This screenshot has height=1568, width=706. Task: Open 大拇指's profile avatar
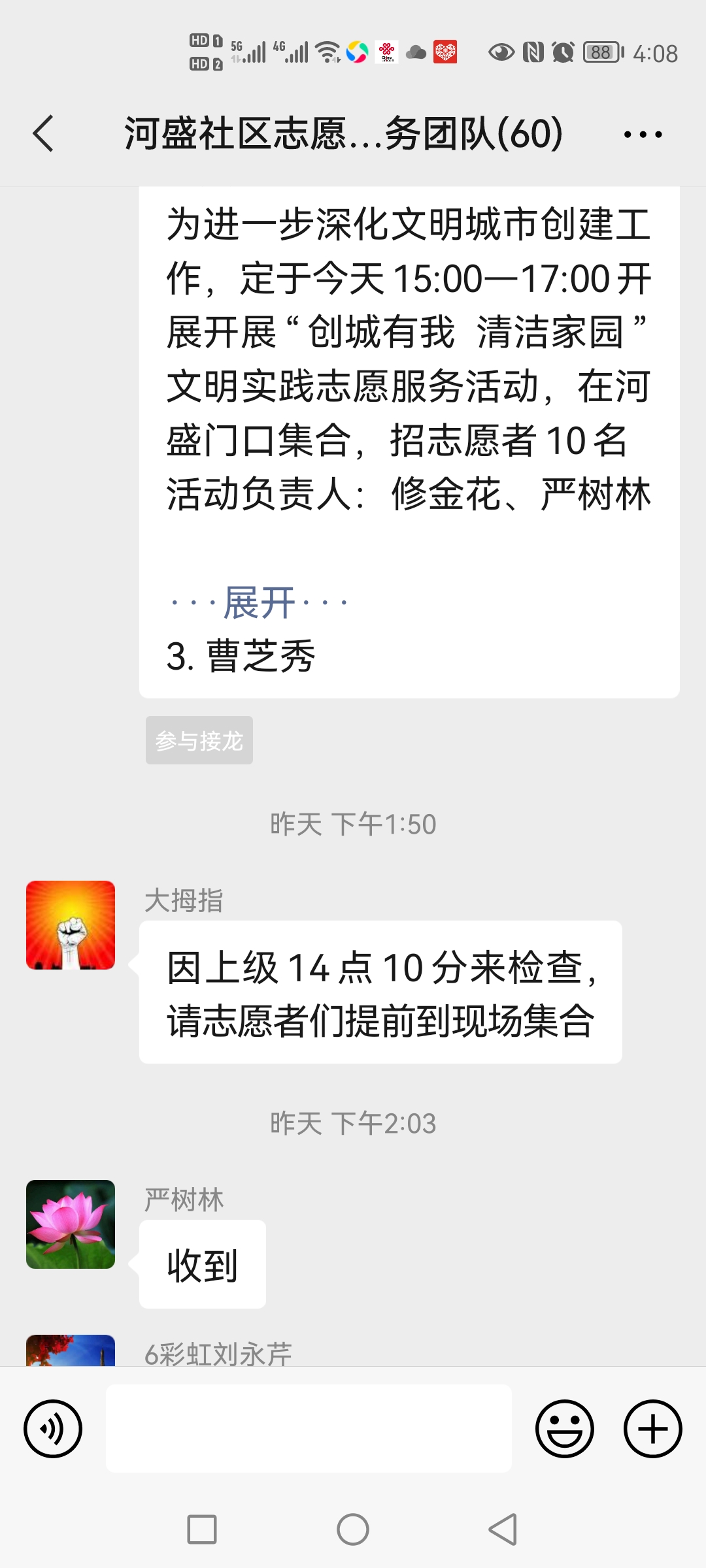coord(71,925)
